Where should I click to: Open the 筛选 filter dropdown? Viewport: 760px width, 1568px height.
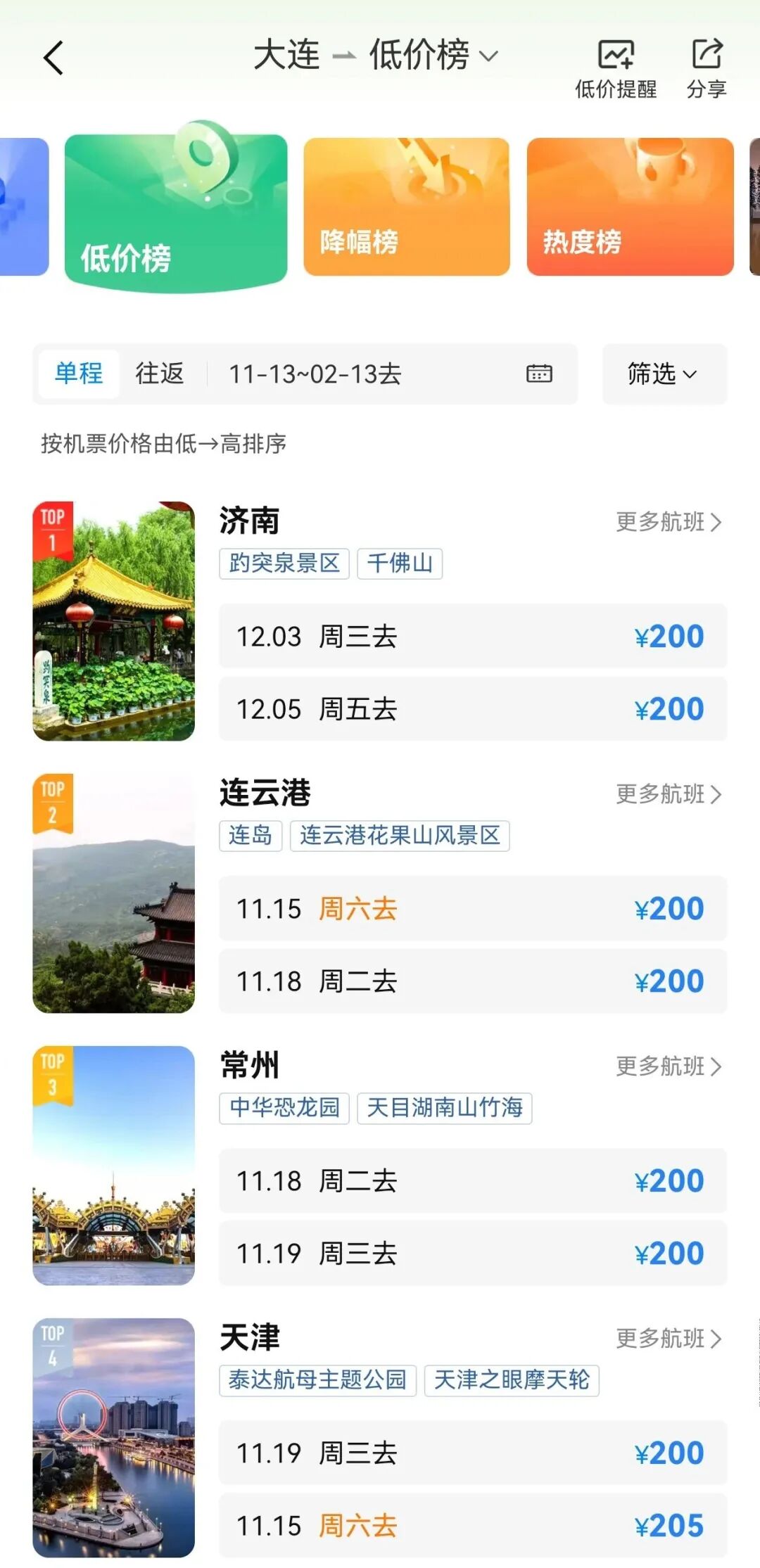point(664,374)
